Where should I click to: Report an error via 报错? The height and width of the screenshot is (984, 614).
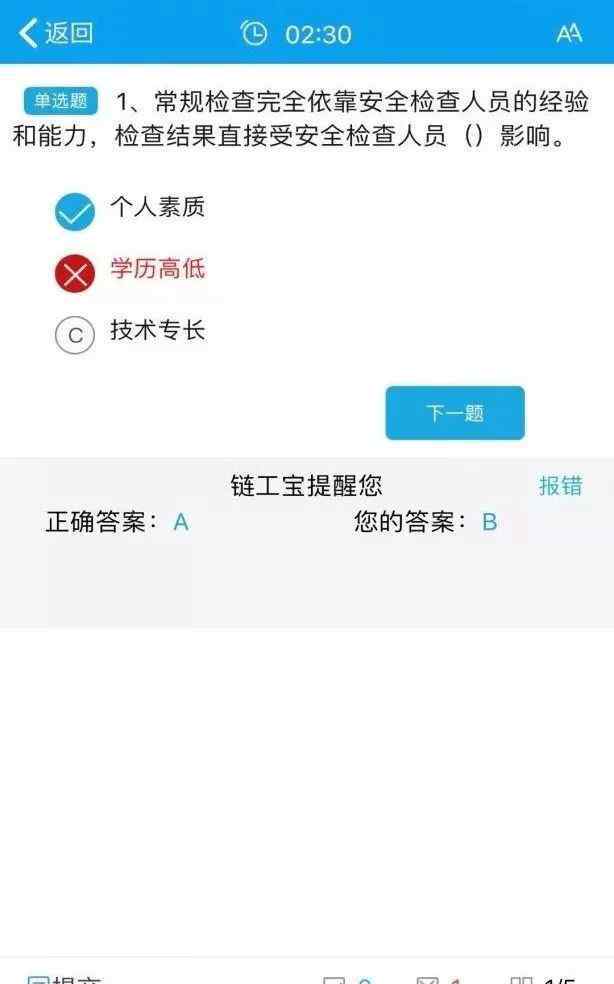tap(561, 486)
